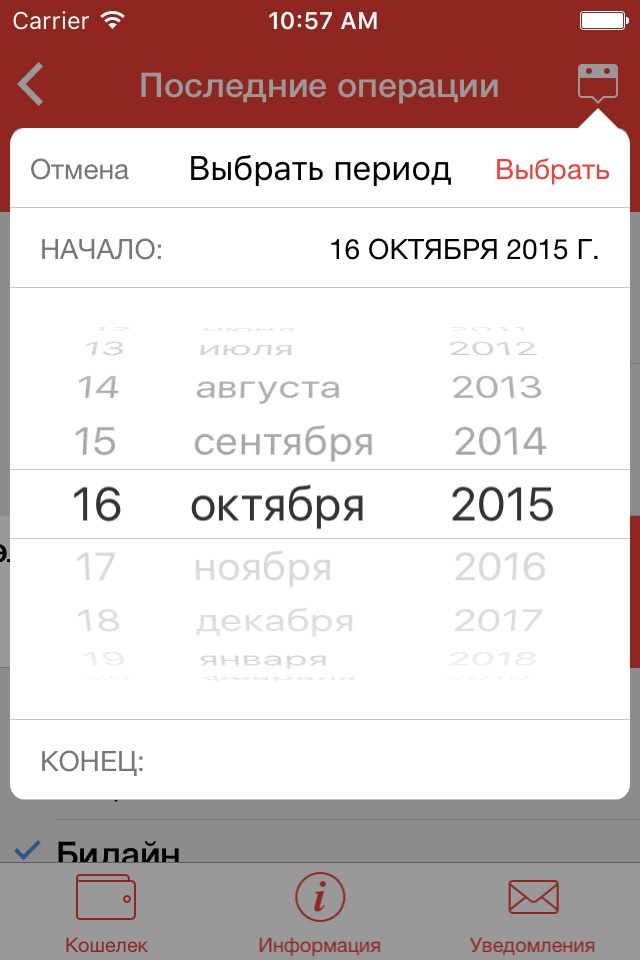Pick year 2013 in the wheel
Viewport: 640px width, 960px height.
tap(497, 388)
